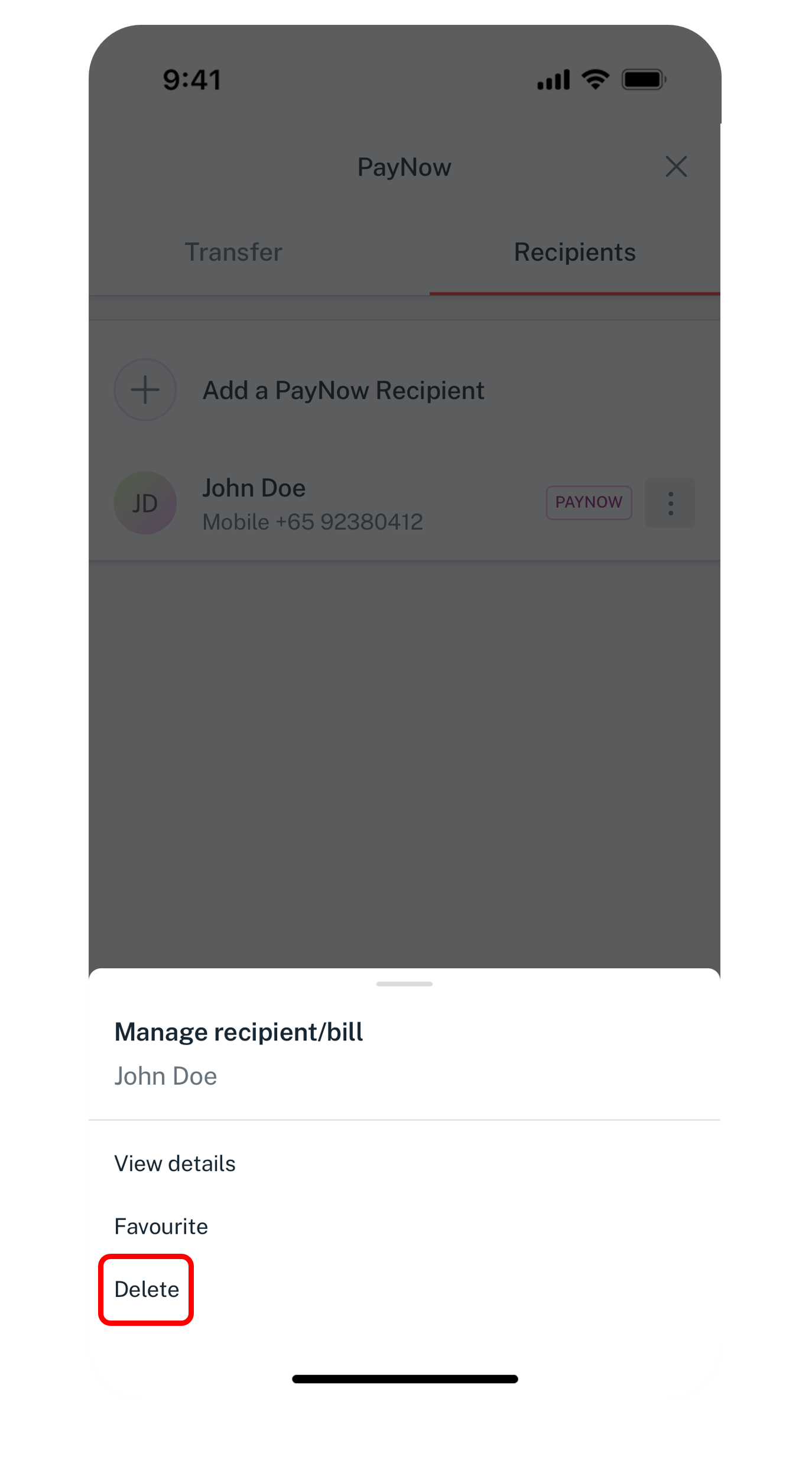Select the John Doe recipient row
812x1463 pixels.
point(404,503)
